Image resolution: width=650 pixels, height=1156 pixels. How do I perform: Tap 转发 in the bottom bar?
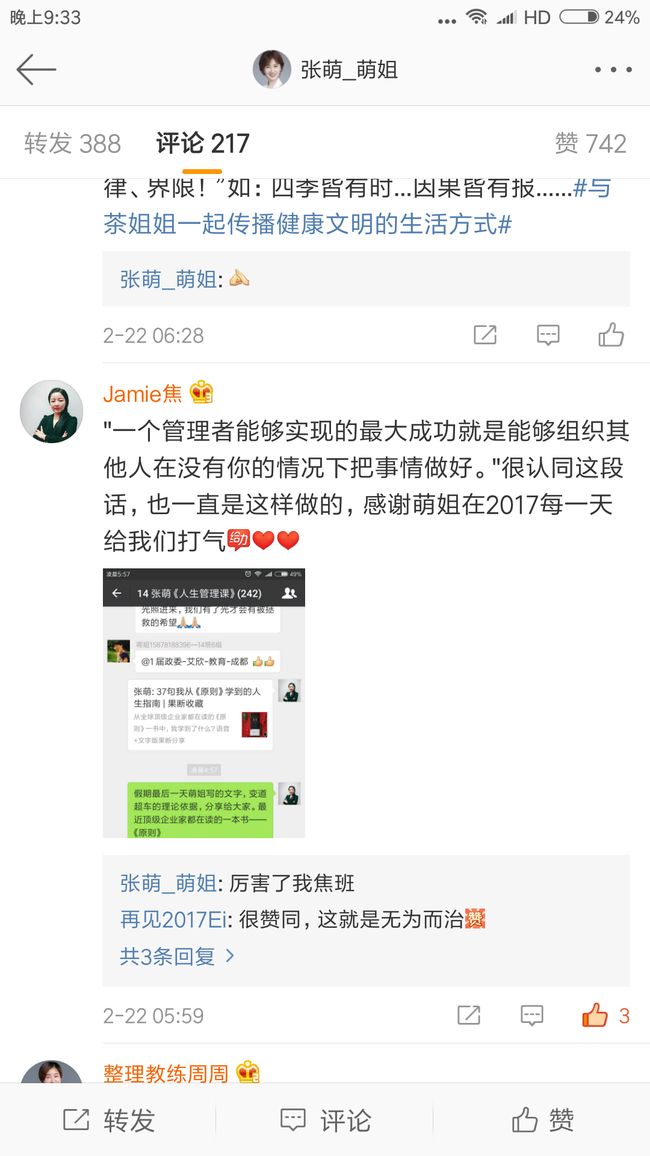(x=108, y=1120)
